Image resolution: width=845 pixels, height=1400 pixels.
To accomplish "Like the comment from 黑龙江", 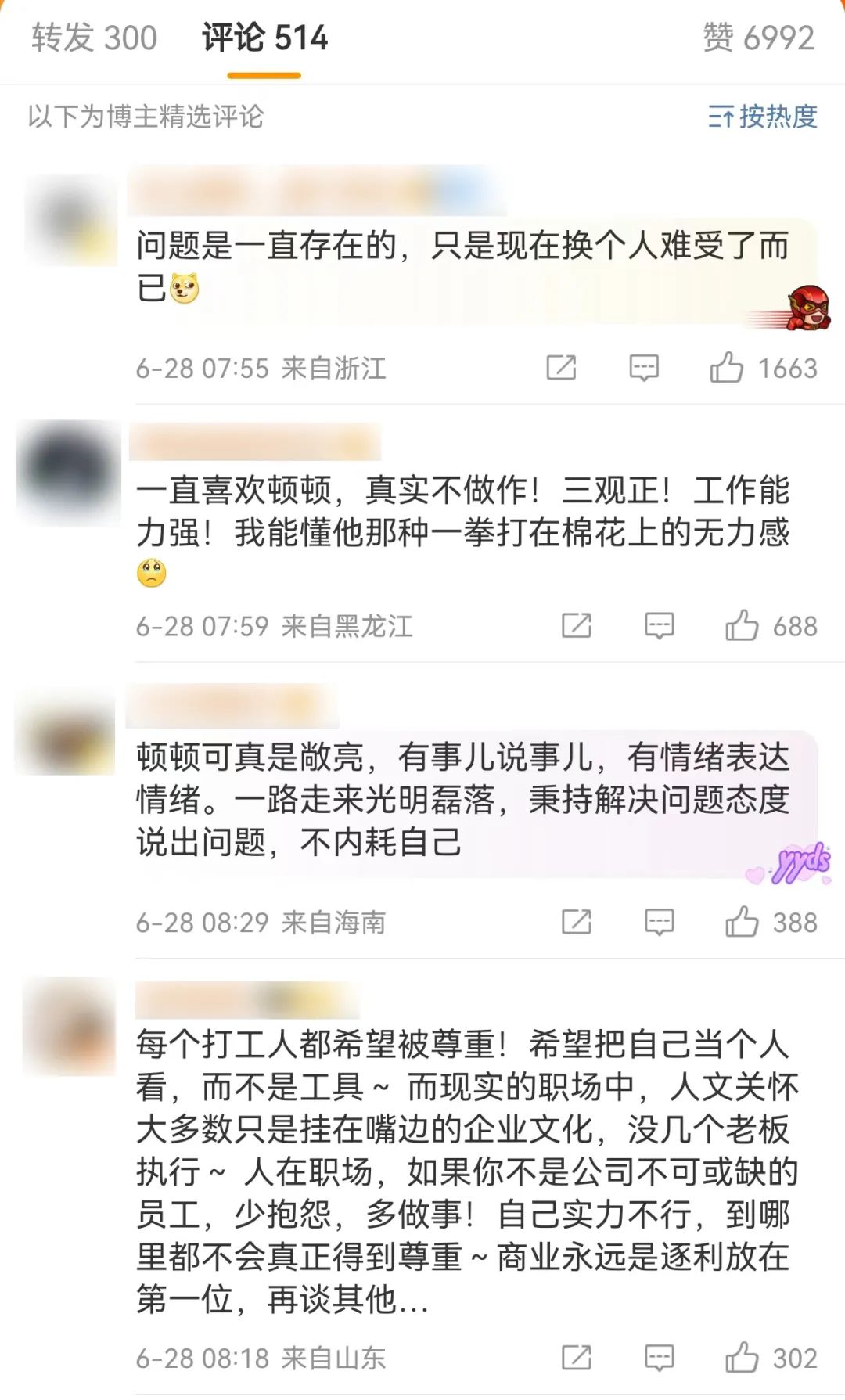I will click(x=741, y=626).
